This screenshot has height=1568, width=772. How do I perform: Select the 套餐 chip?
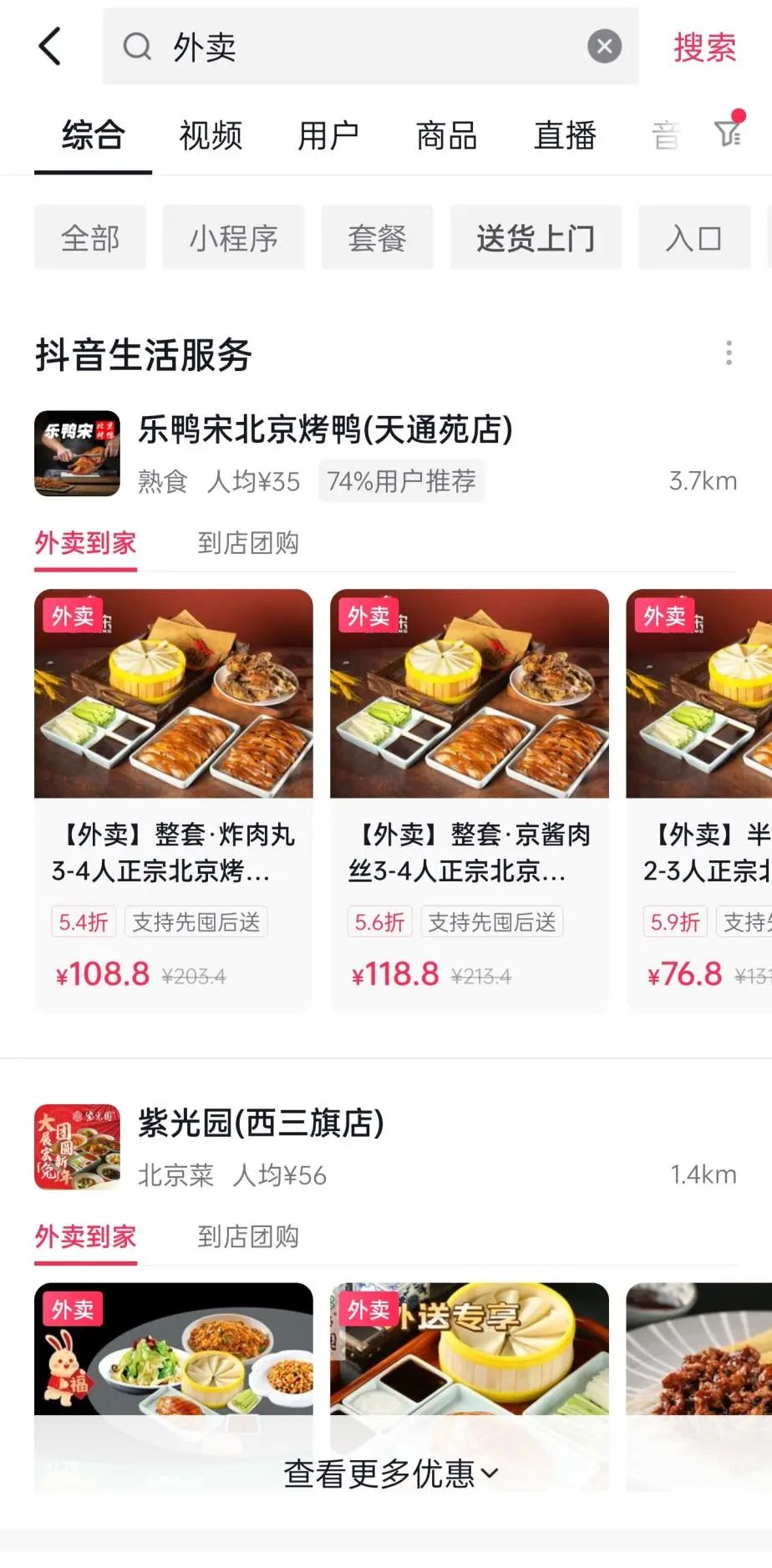pos(377,238)
